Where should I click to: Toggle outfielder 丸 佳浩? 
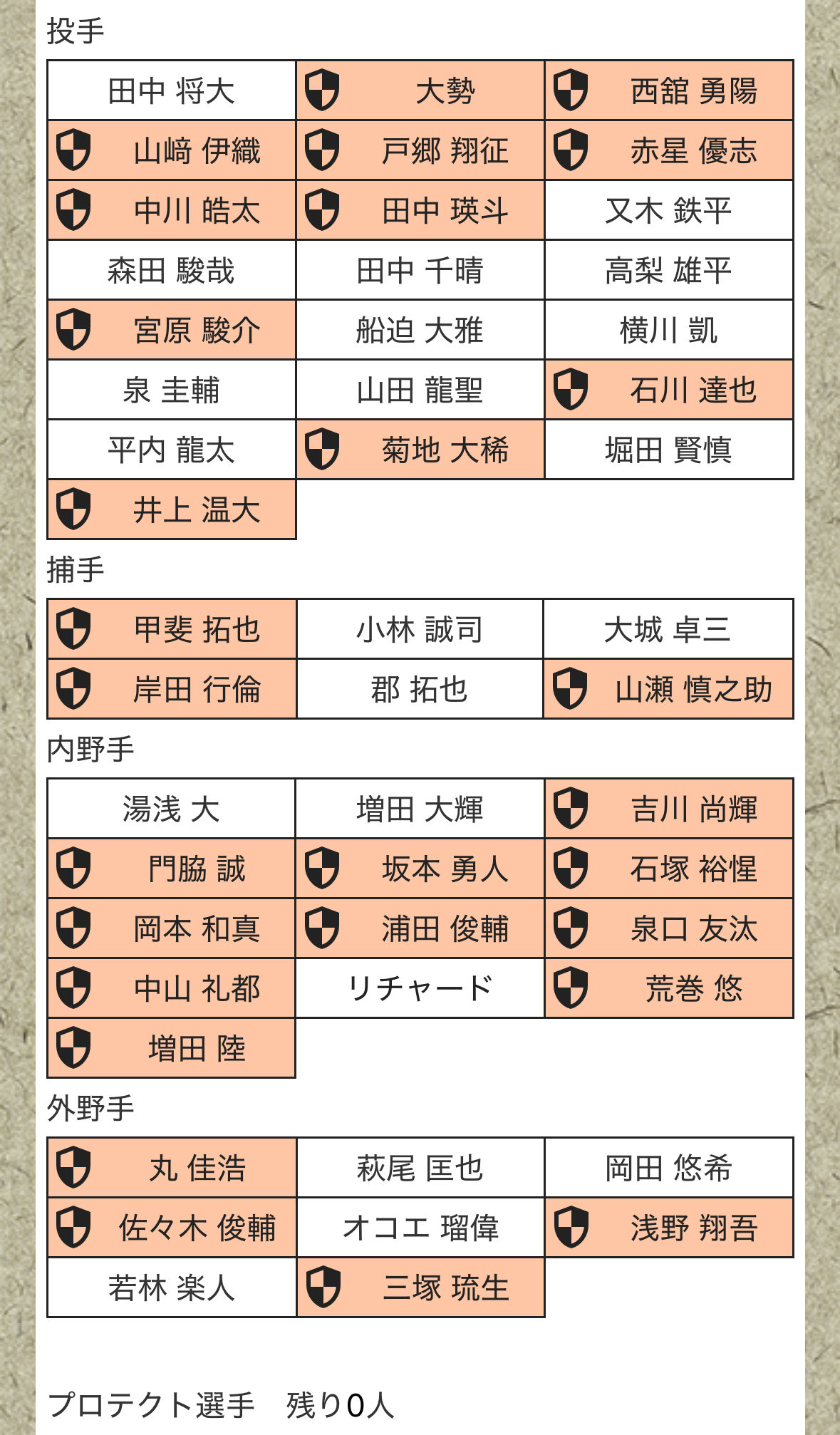171,1168
